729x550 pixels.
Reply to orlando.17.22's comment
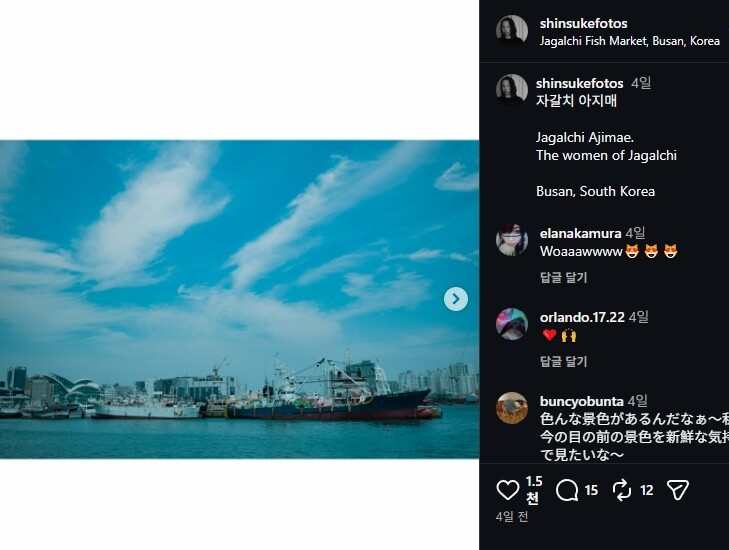pos(563,361)
